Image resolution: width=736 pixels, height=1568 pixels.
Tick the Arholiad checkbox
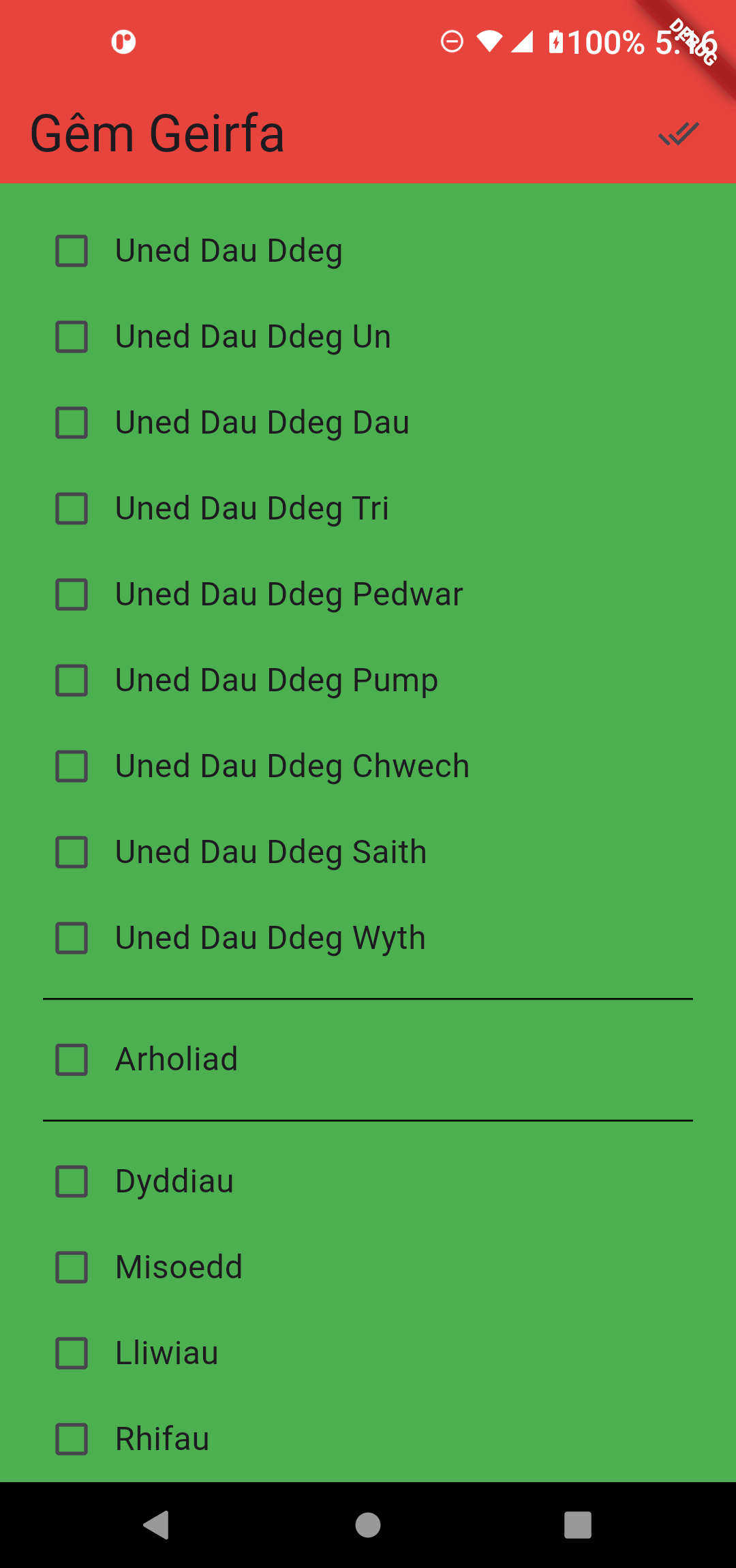click(72, 1059)
